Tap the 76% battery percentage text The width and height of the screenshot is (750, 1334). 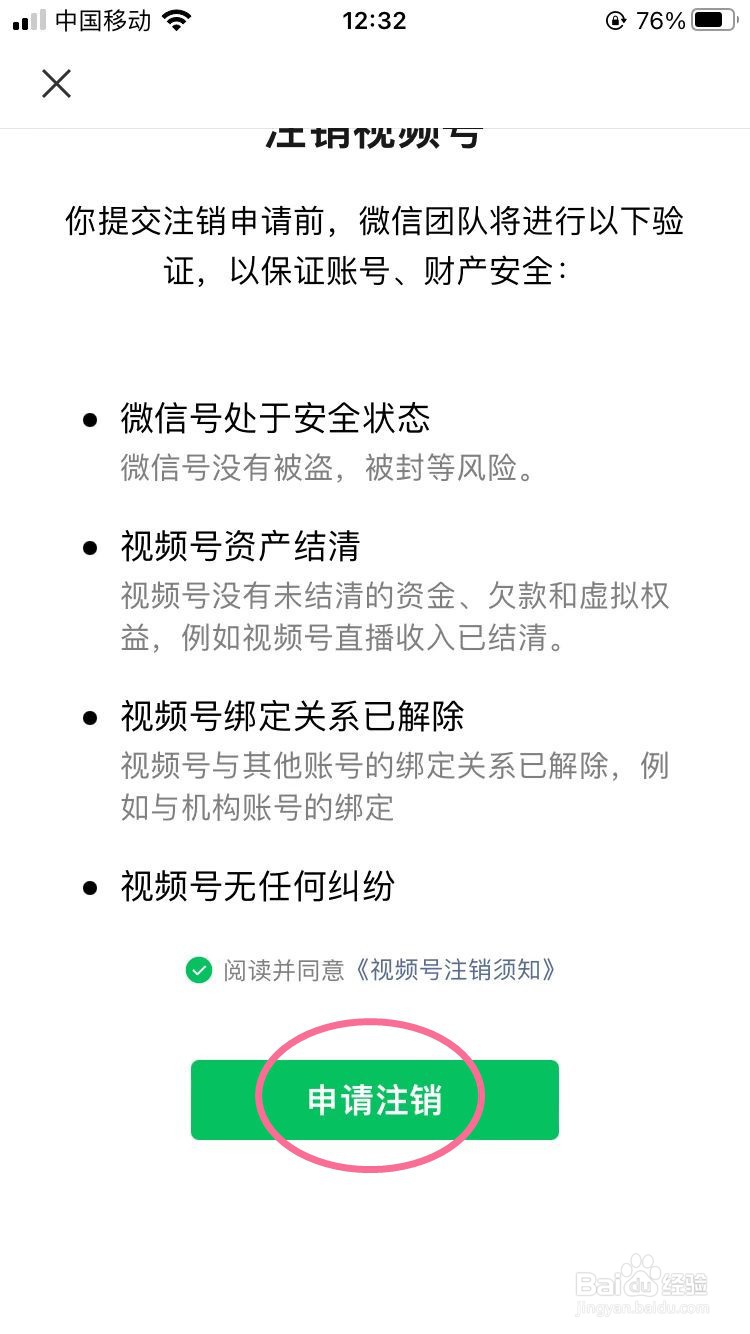click(660, 20)
